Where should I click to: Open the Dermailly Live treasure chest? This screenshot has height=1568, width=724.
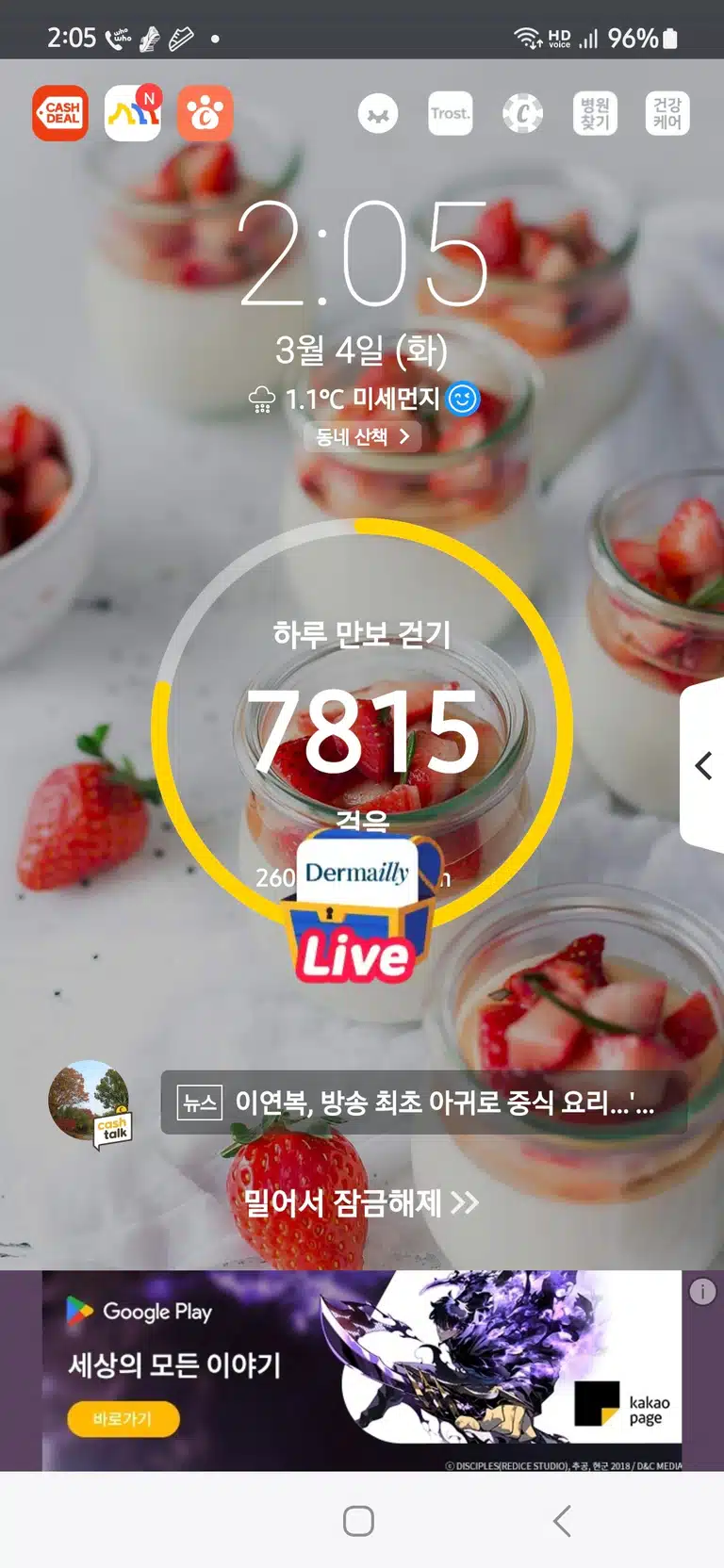point(357,909)
